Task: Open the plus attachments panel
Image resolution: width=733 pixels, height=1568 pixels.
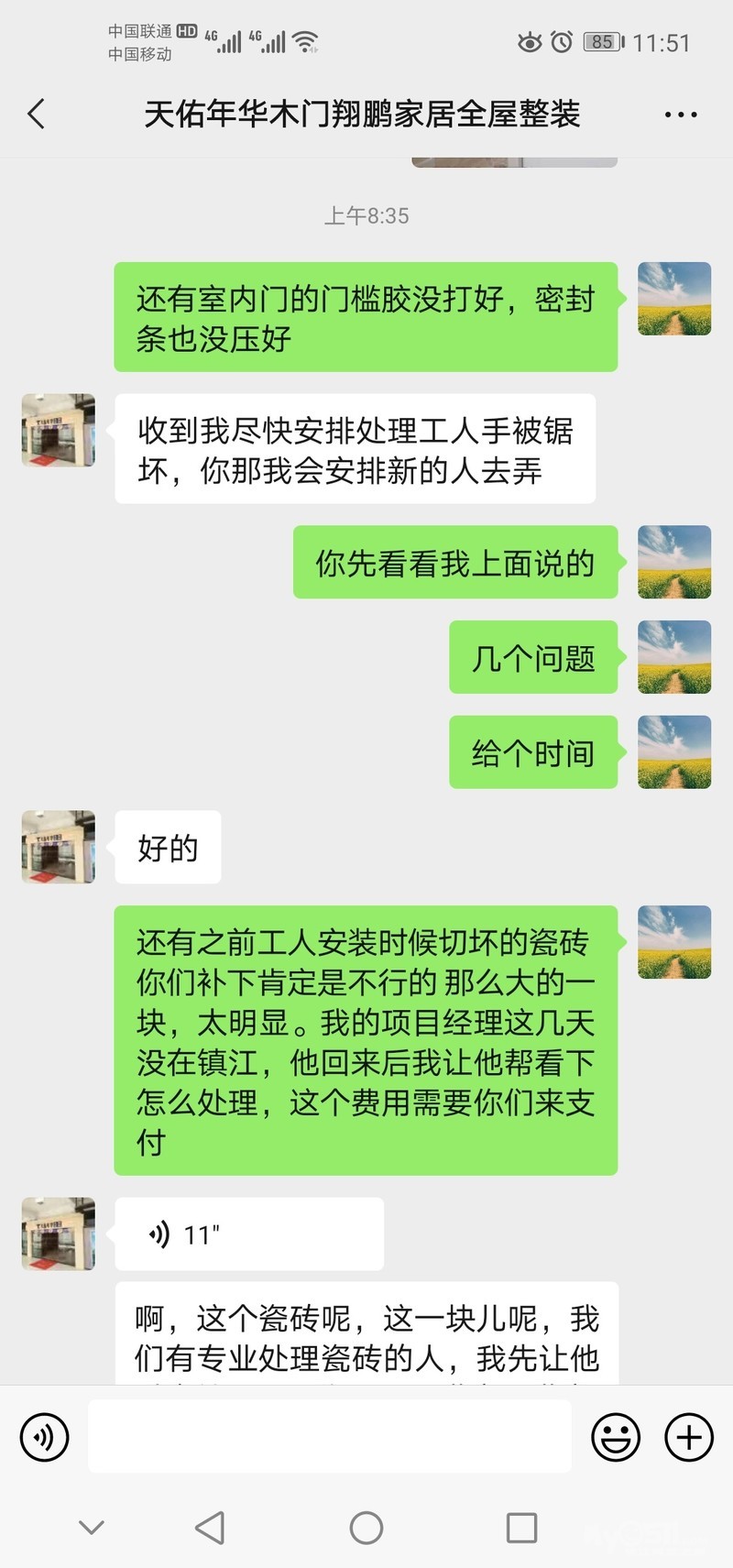Action: click(x=688, y=1437)
